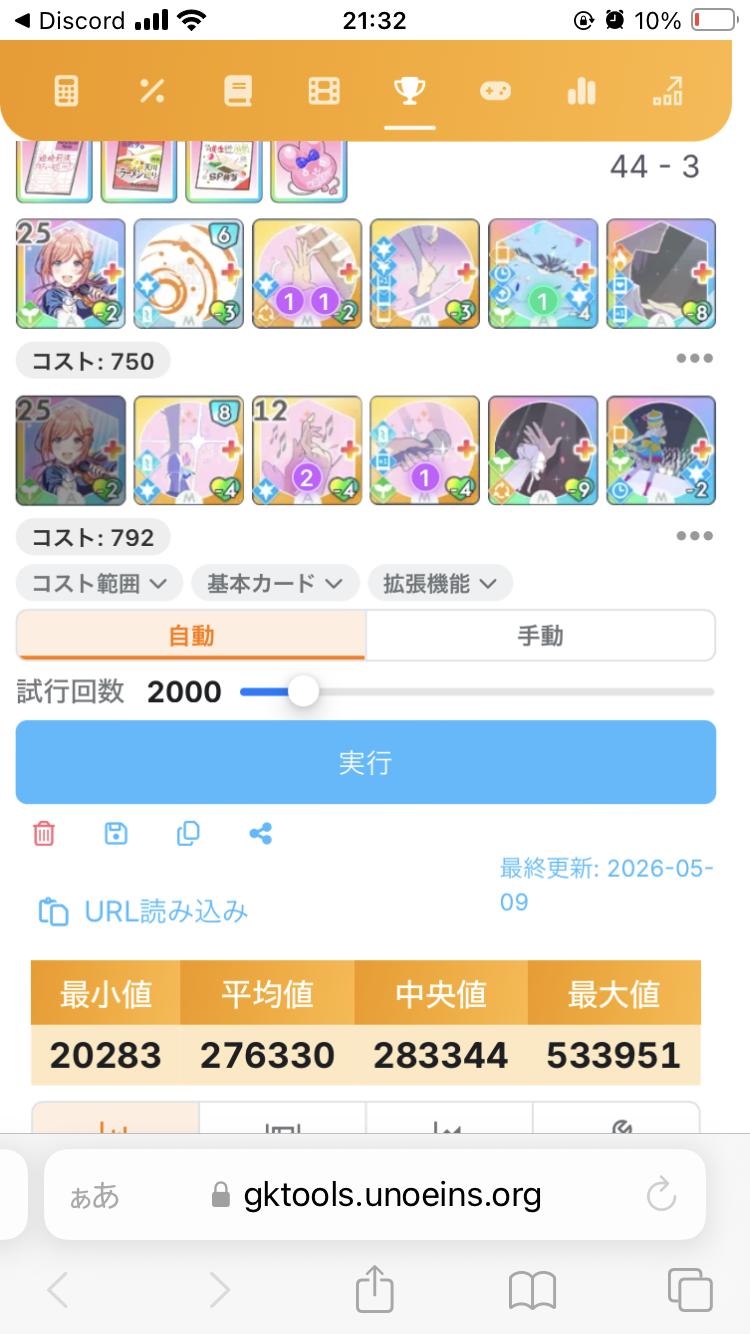Delete with the red trash icon
The height and width of the screenshot is (1334, 750).
pyautogui.click(x=44, y=833)
